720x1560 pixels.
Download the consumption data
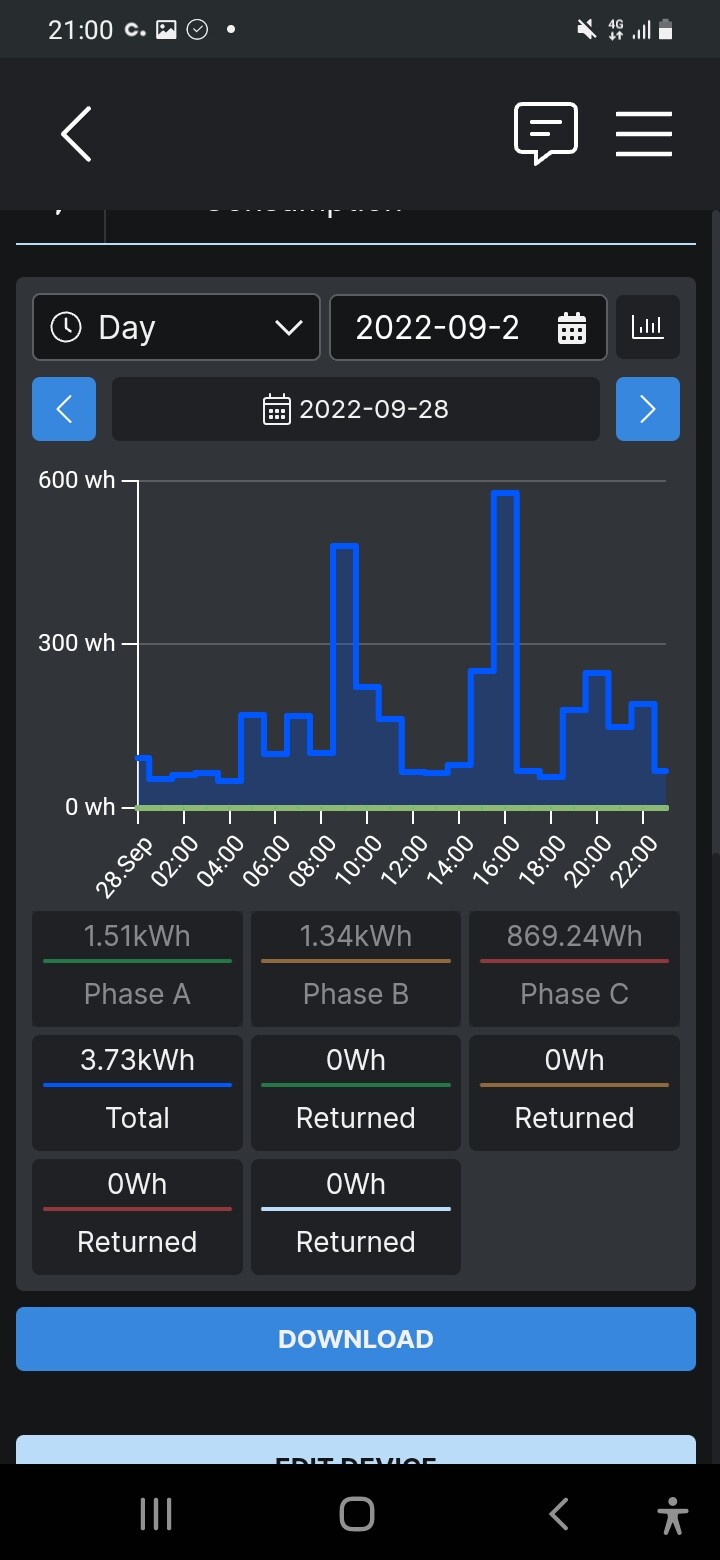356,1339
